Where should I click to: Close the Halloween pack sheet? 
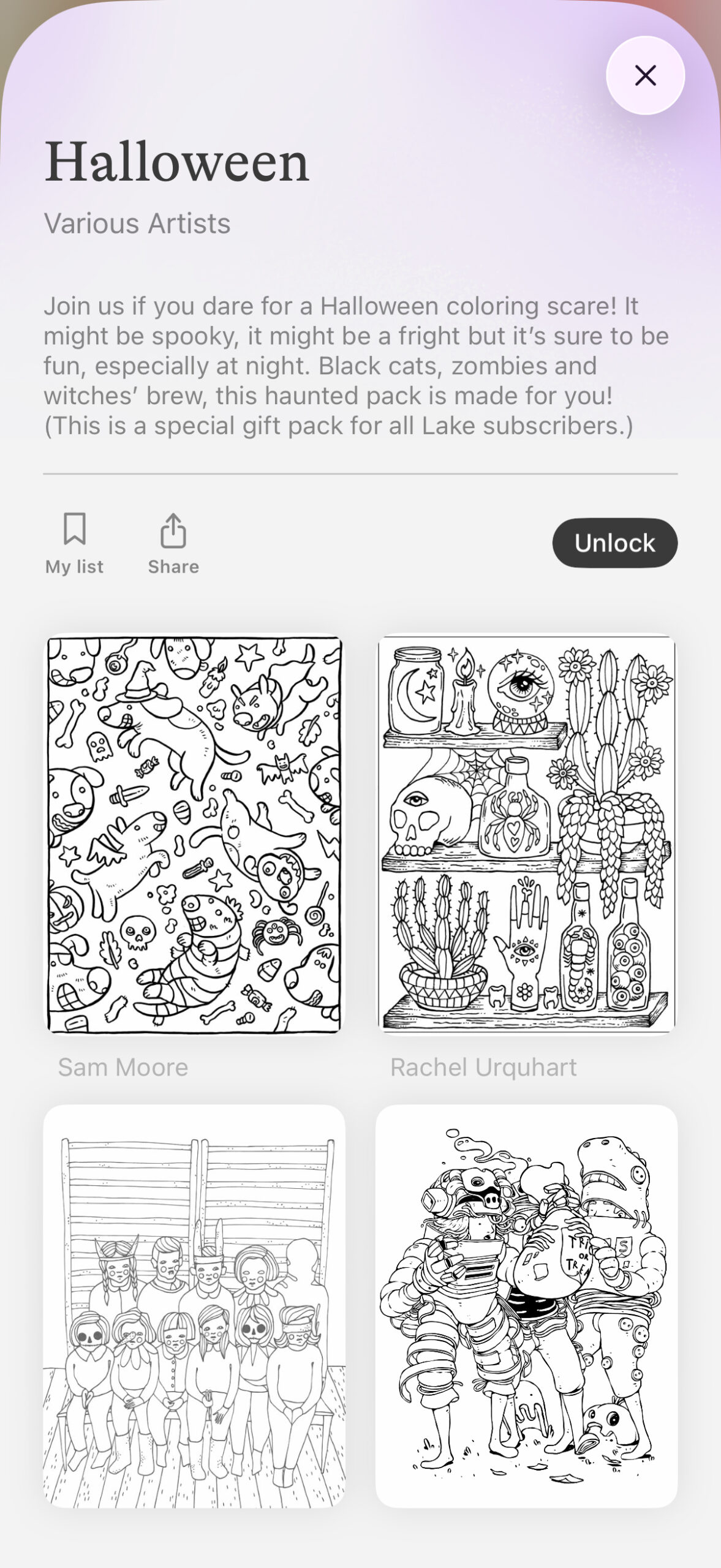645,75
